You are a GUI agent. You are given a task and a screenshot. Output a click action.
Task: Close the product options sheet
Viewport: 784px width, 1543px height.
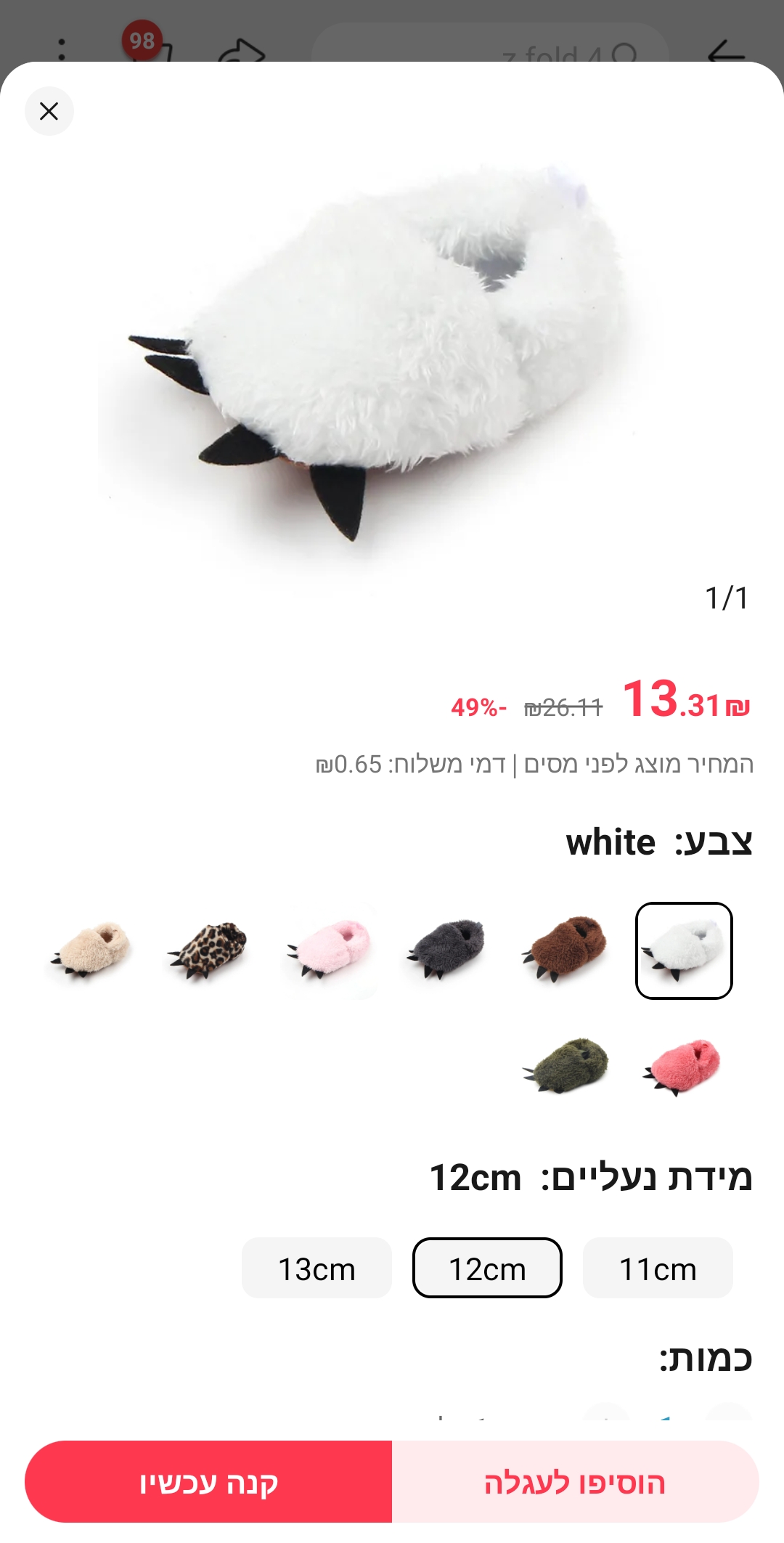[49, 111]
